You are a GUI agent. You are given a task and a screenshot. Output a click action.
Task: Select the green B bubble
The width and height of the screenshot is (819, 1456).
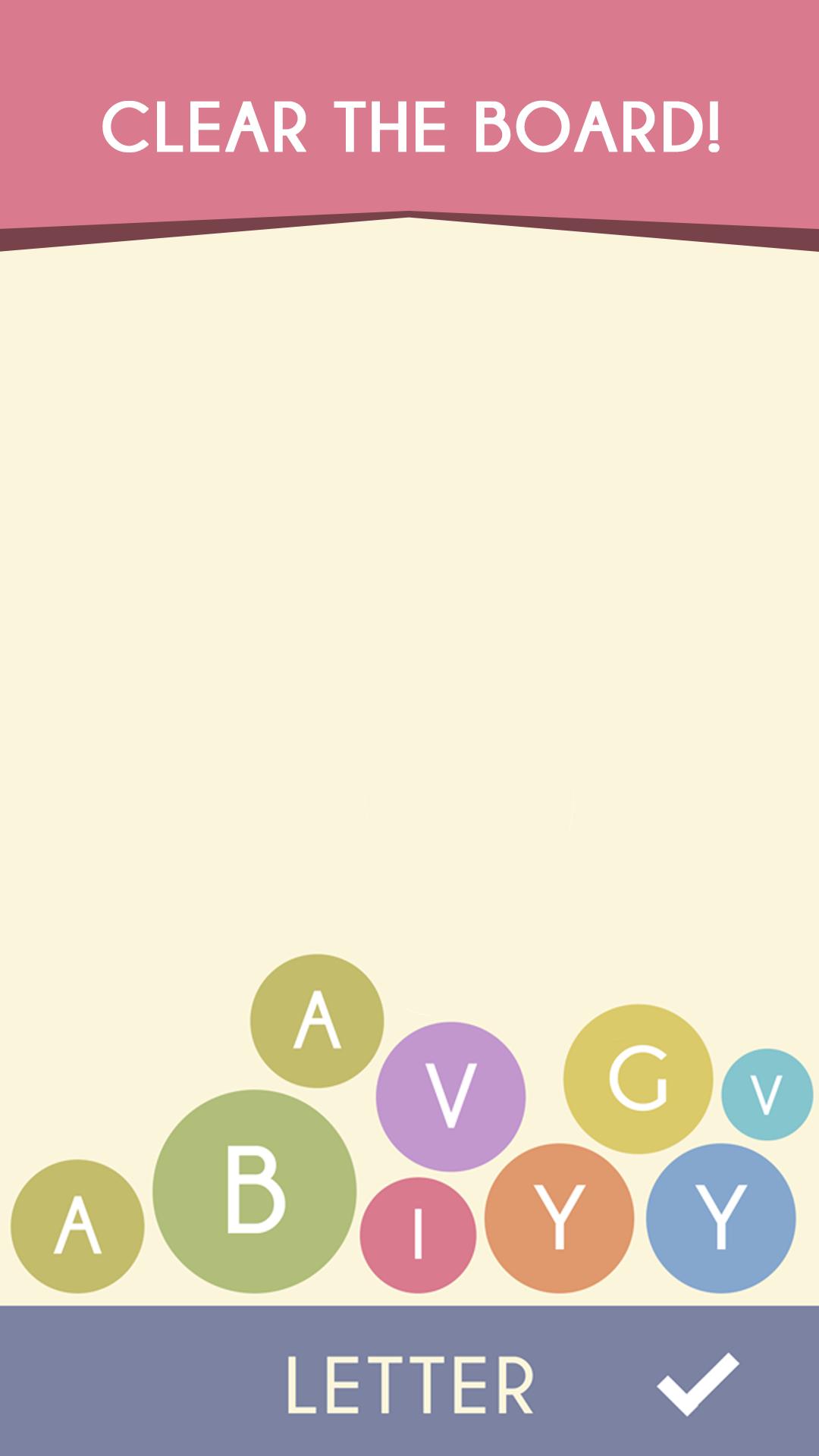[254, 1191]
